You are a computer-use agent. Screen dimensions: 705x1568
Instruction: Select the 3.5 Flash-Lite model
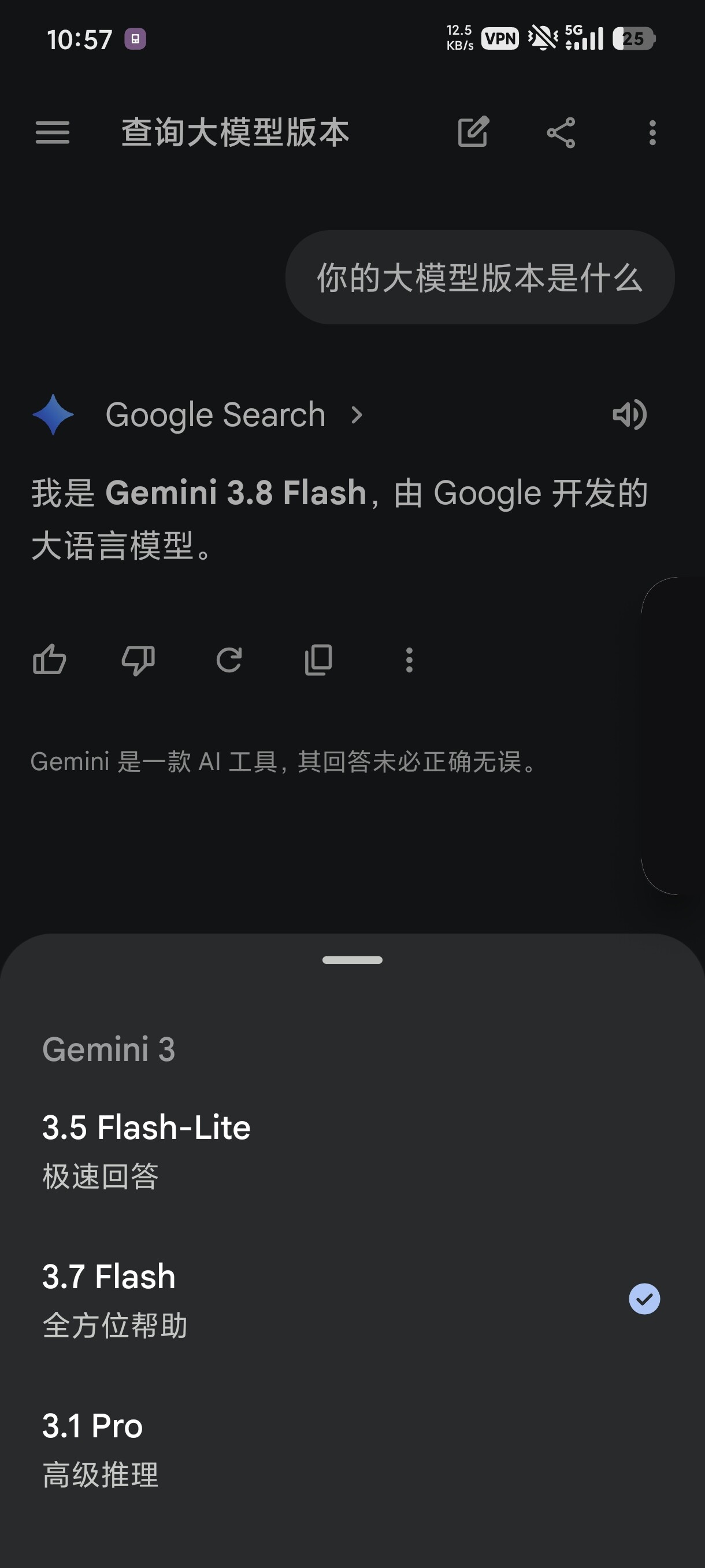click(352, 1150)
